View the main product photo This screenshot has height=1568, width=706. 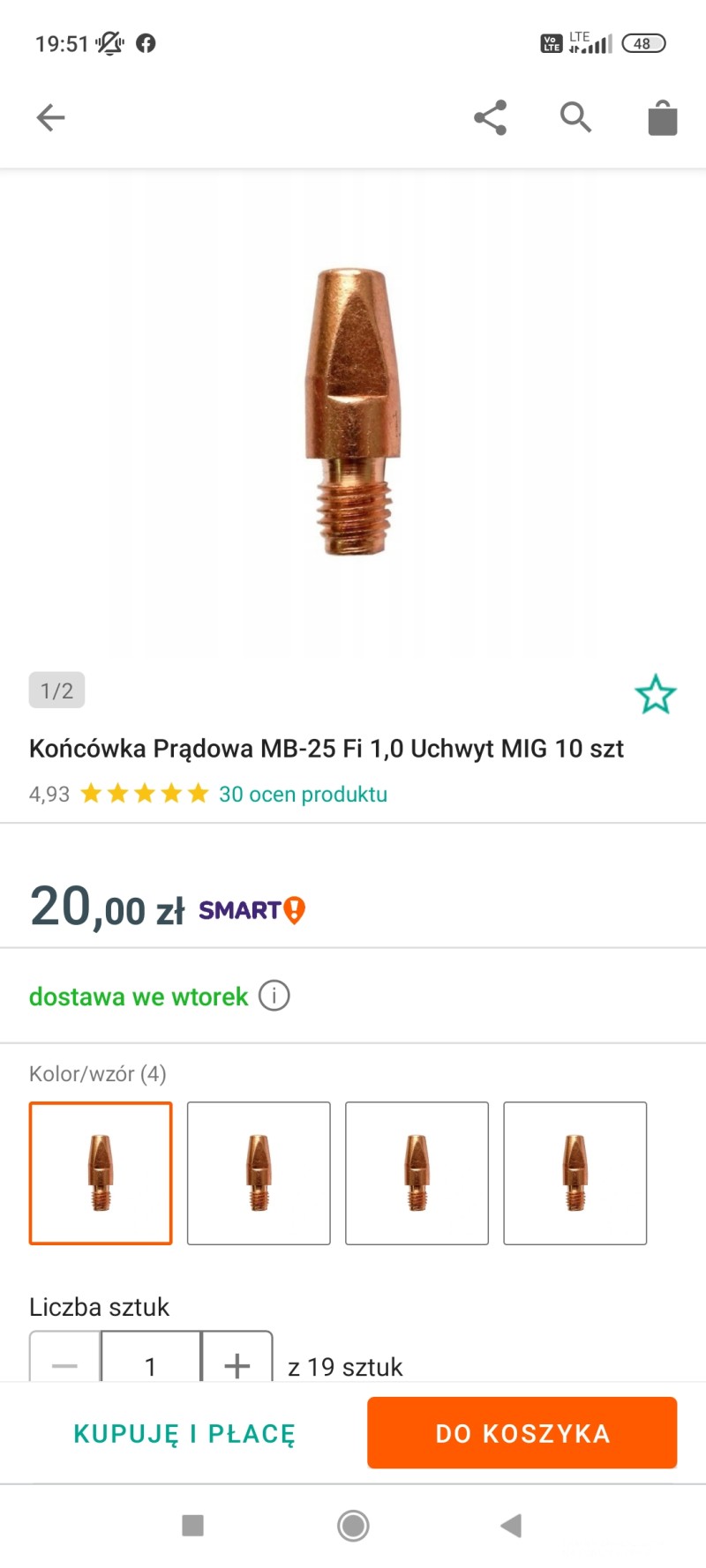pyautogui.click(x=353, y=412)
